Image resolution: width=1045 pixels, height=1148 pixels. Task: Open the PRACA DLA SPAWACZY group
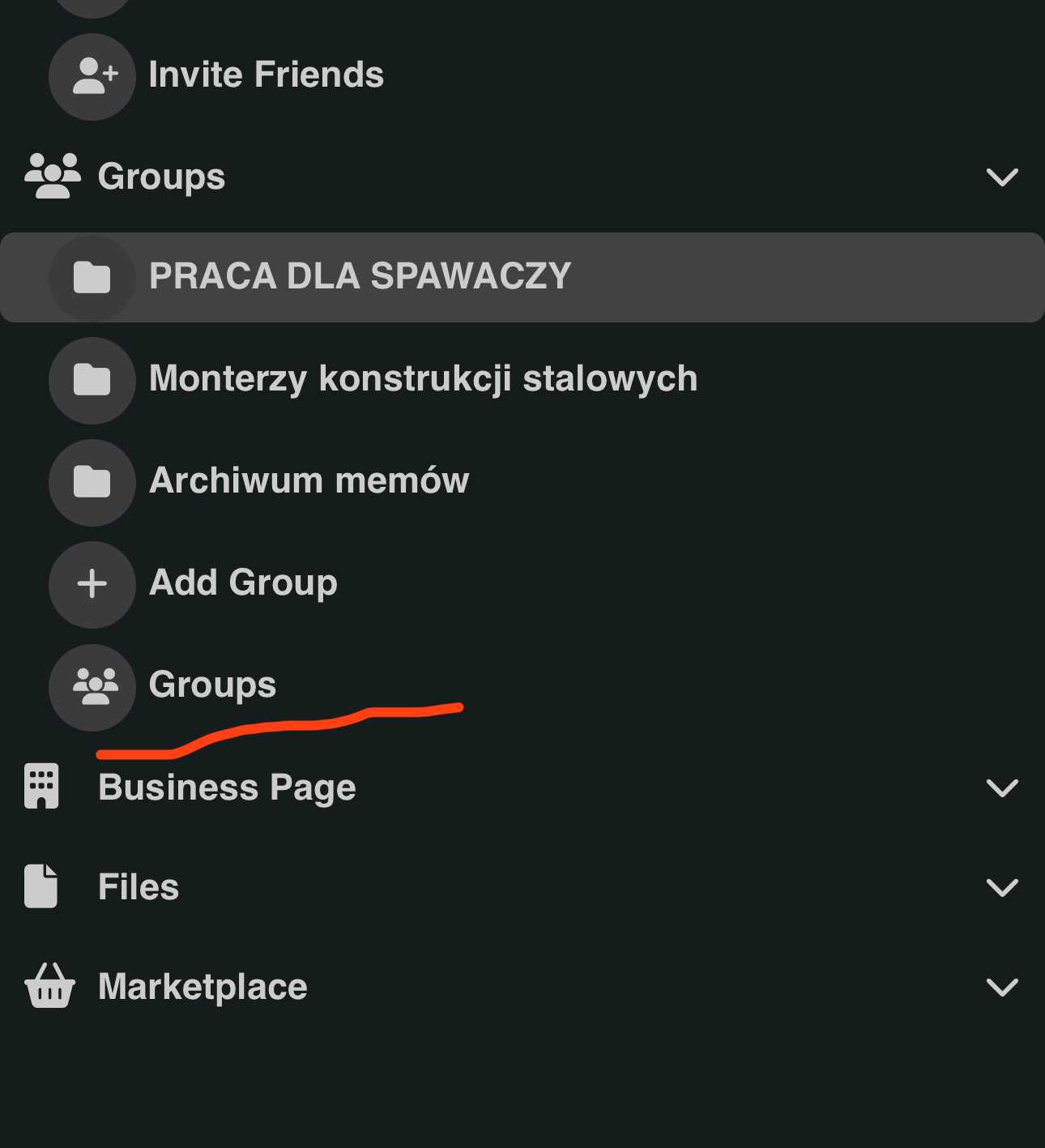(x=360, y=277)
